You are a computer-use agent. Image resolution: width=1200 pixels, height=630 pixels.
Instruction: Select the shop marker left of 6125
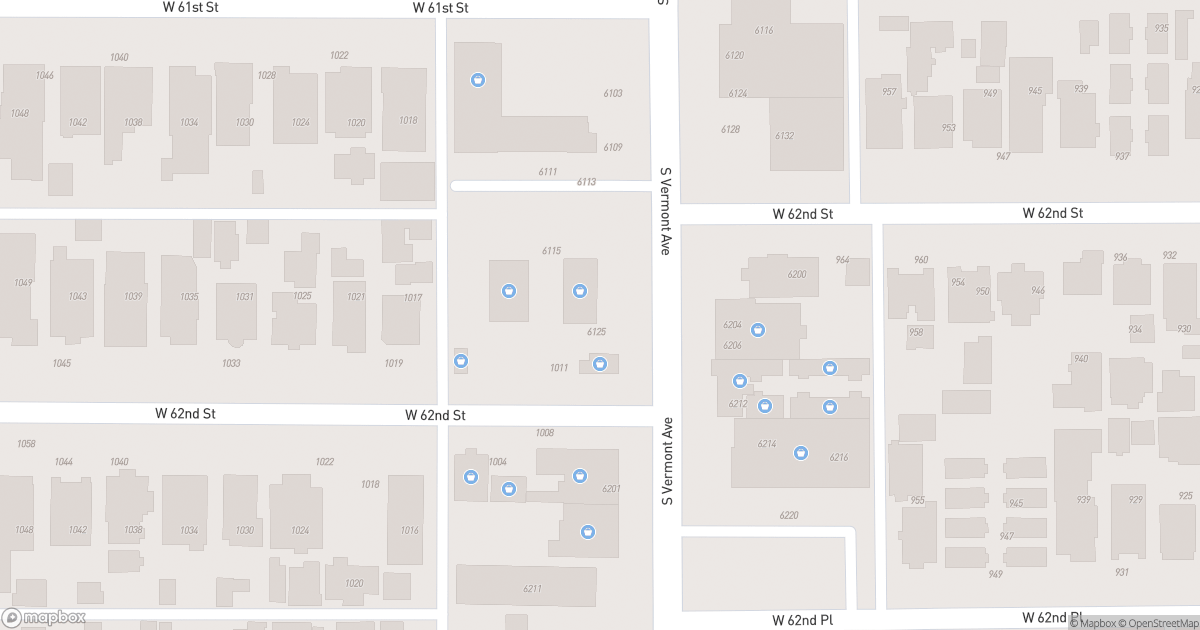[x=579, y=291]
